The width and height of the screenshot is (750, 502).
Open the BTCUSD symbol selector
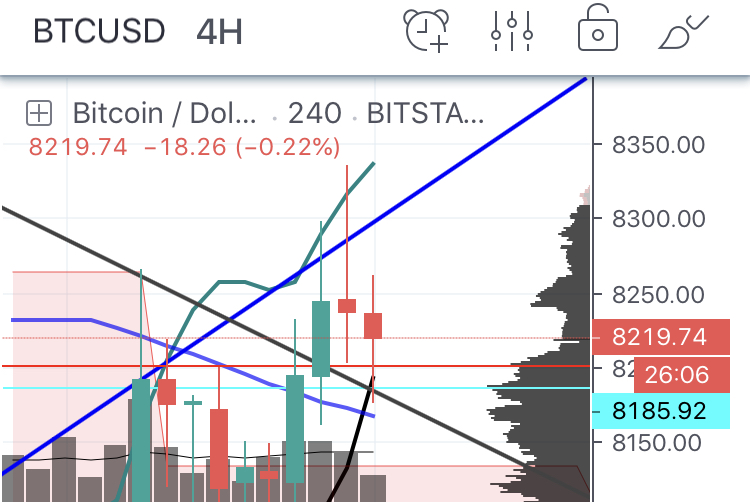point(99,31)
